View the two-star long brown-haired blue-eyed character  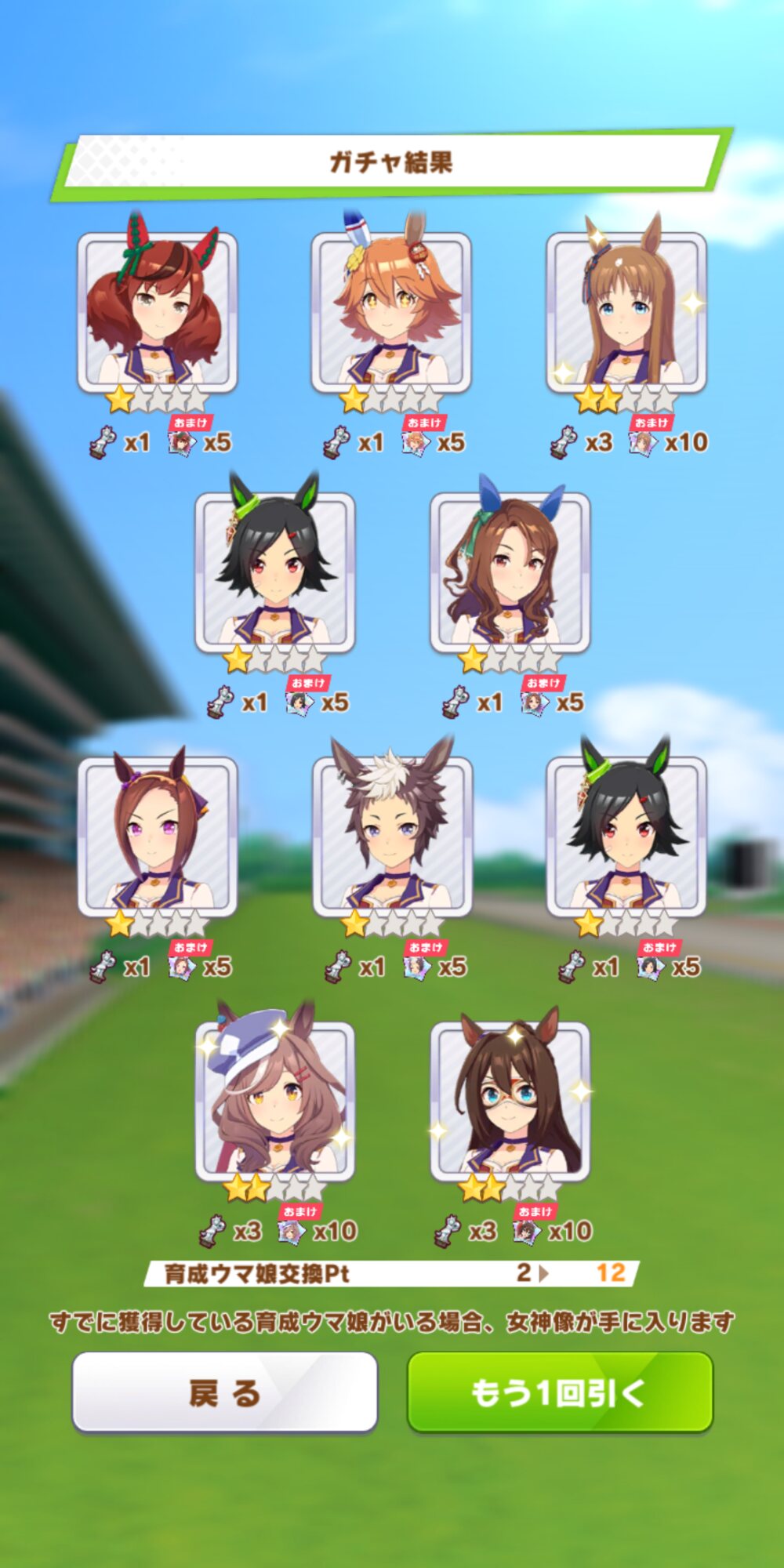(x=626, y=312)
